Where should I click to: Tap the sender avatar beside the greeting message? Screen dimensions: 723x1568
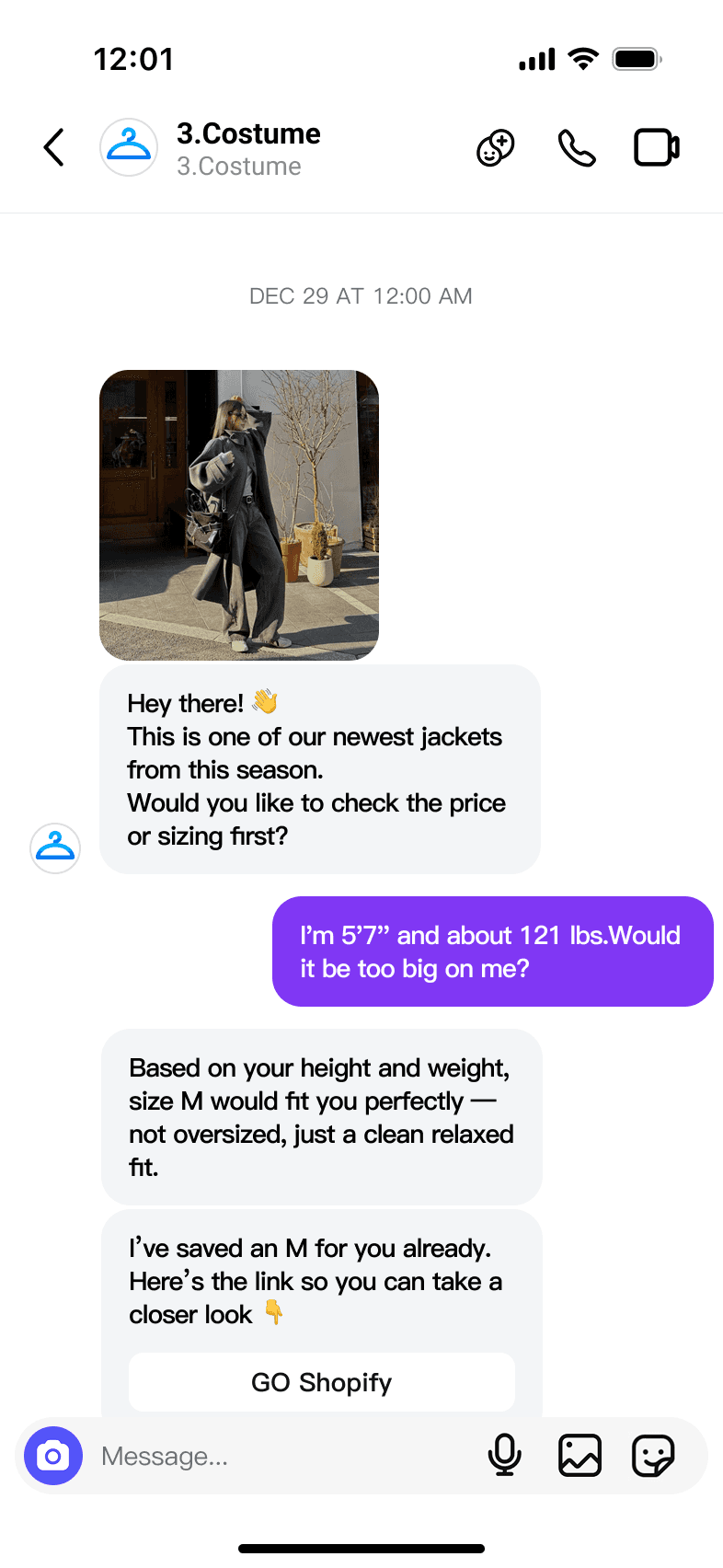tap(55, 847)
